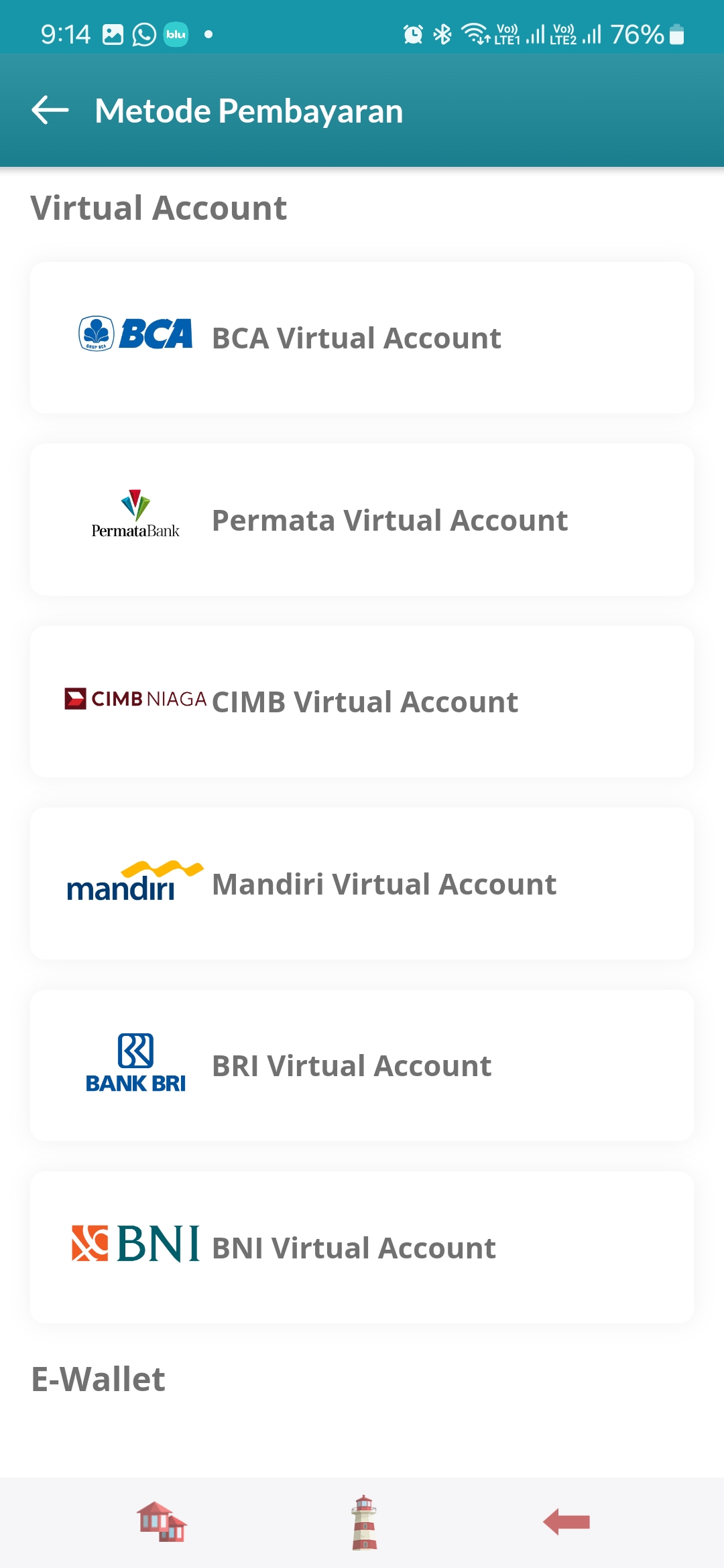
Task: Tap the red back arrow in the bottom bar
Action: [x=566, y=1522]
